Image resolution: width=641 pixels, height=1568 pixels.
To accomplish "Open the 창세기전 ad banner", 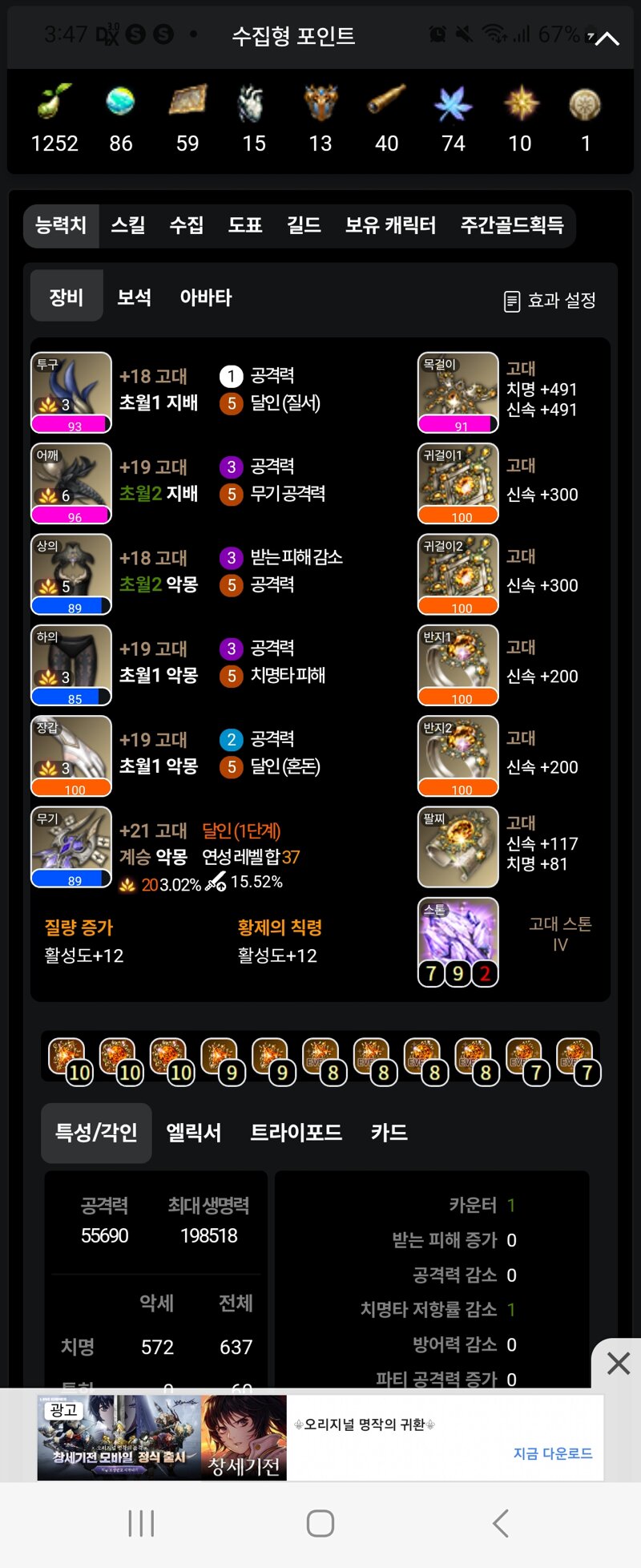I will click(162, 1437).
